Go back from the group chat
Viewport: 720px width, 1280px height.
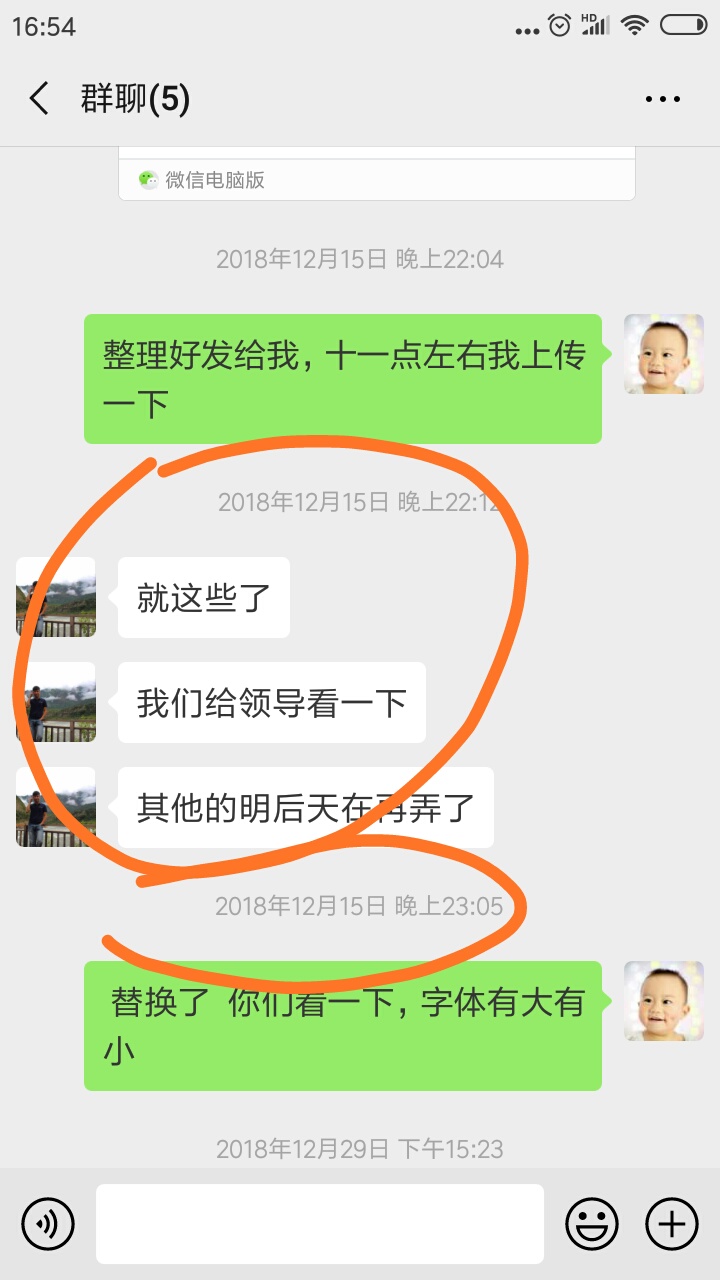pyautogui.click(x=39, y=99)
